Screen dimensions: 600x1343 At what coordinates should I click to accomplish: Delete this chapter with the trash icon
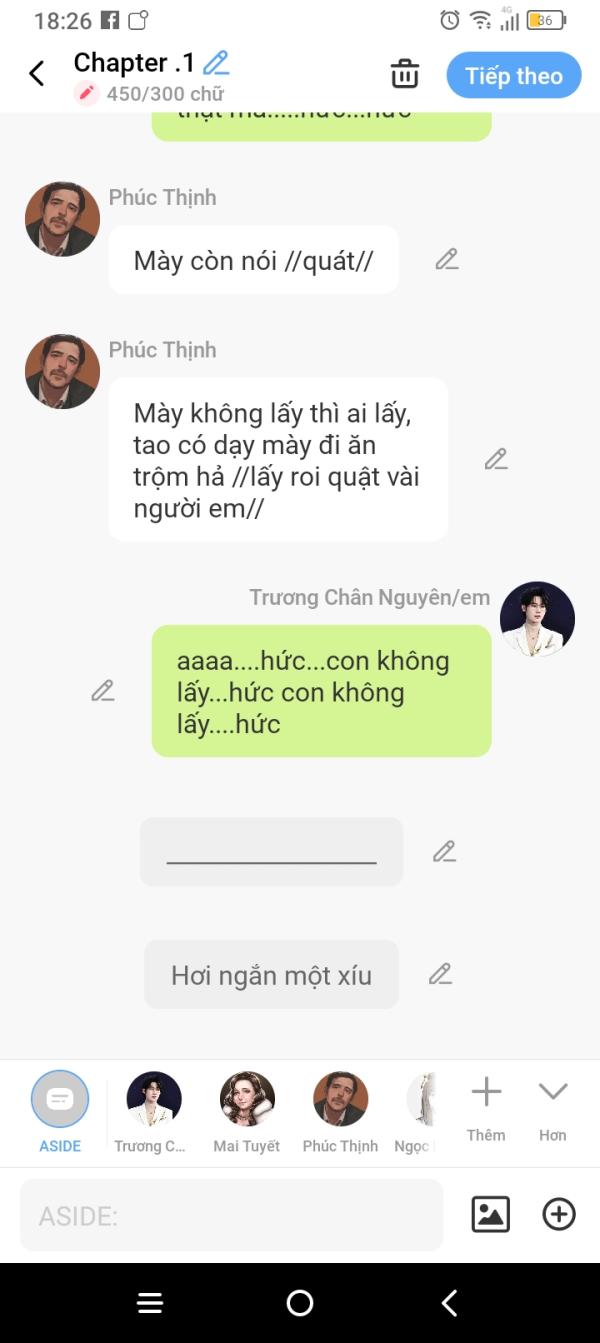(404, 75)
